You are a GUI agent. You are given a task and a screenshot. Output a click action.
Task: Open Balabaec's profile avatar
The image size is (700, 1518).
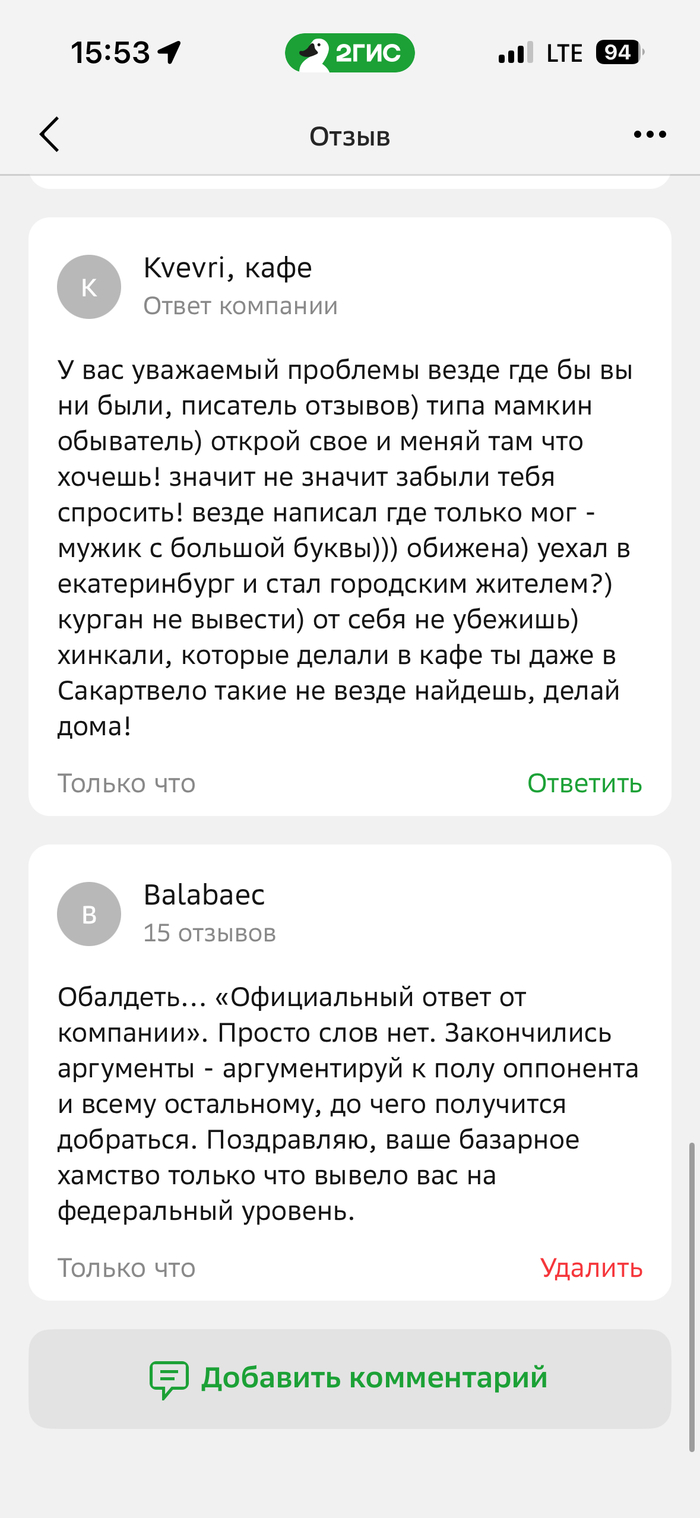(x=89, y=914)
